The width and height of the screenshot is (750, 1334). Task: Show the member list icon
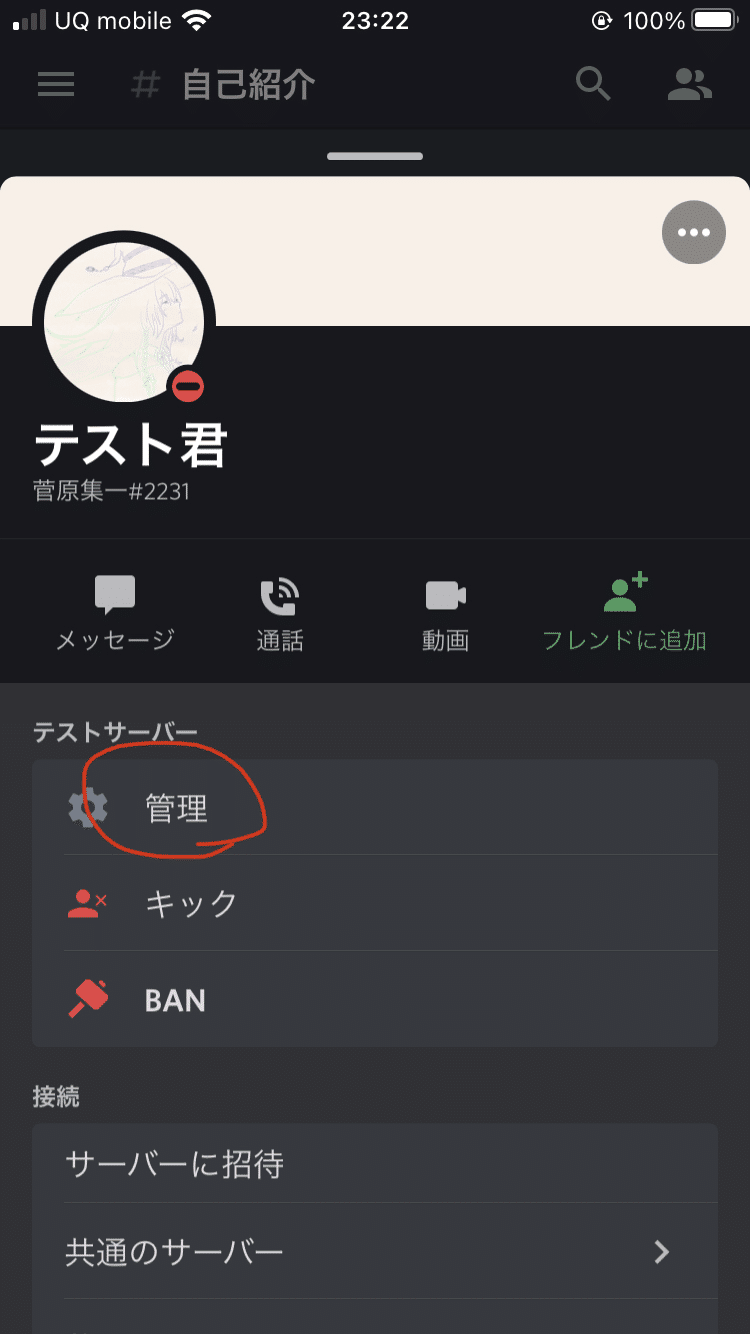(x=690, y=85)
